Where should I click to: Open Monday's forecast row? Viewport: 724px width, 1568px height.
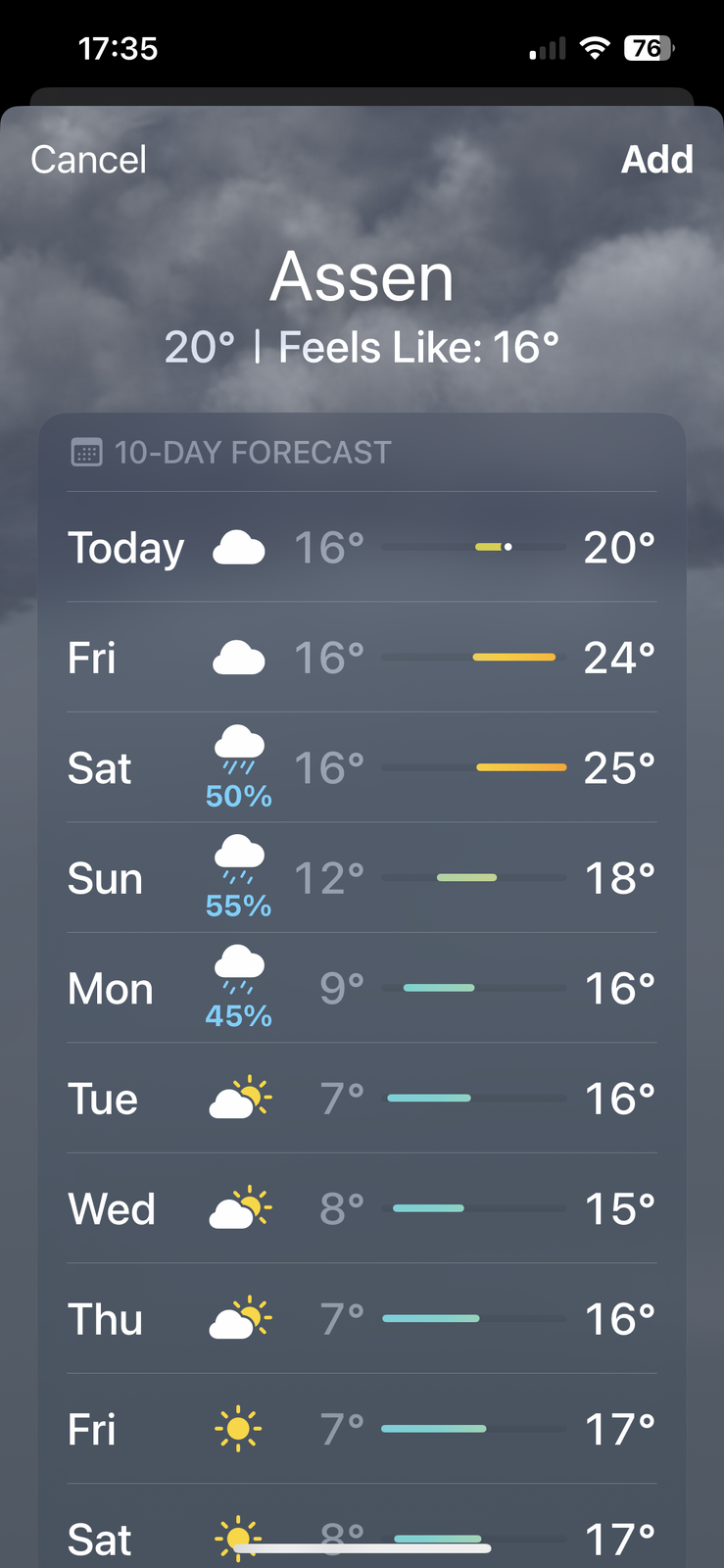coord(361,989)
